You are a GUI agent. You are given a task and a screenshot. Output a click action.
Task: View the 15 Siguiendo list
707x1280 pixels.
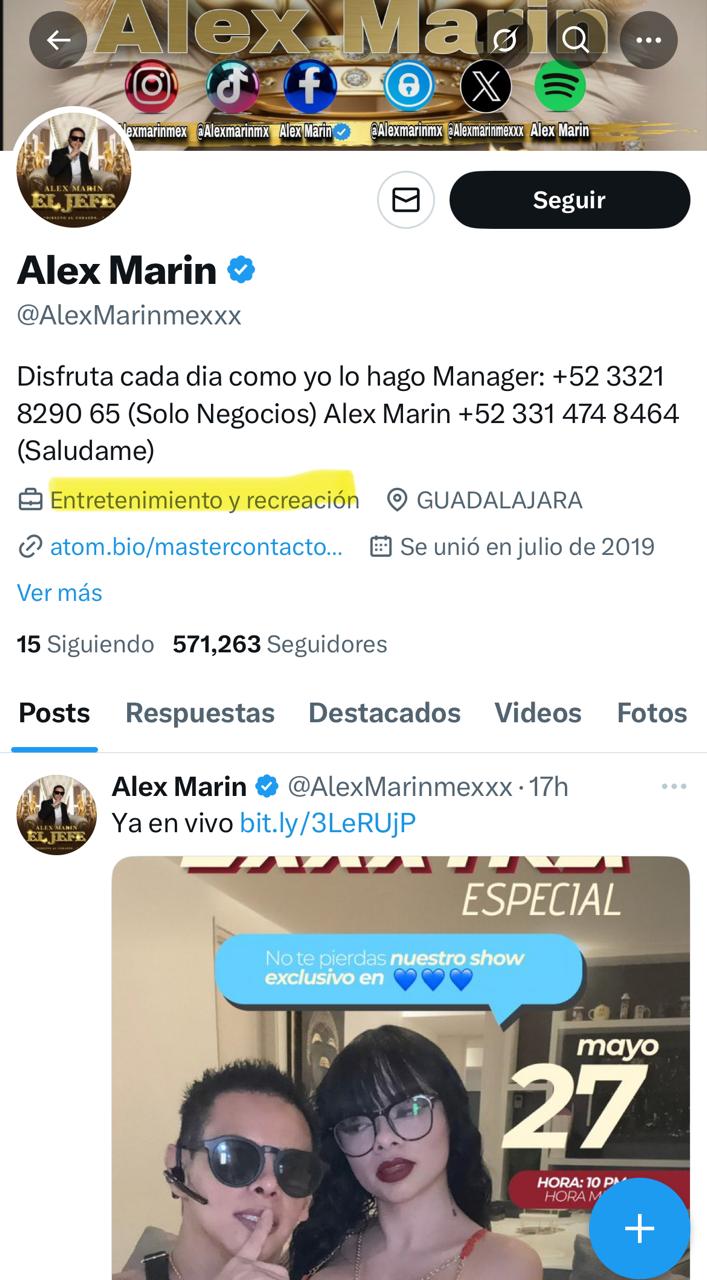click(86, 645)
